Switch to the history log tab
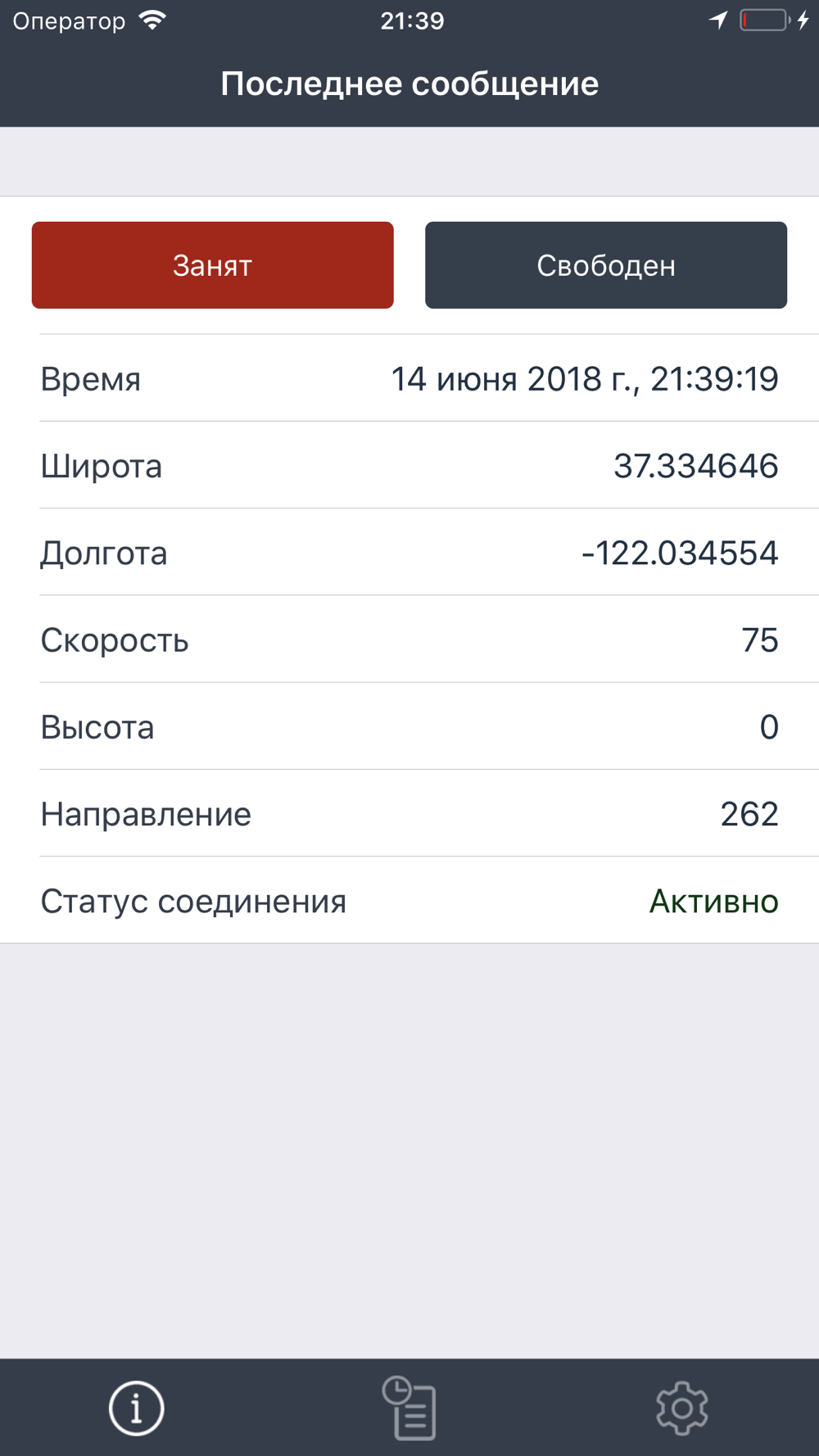Screen dimensions: 819x1456 409,1408
